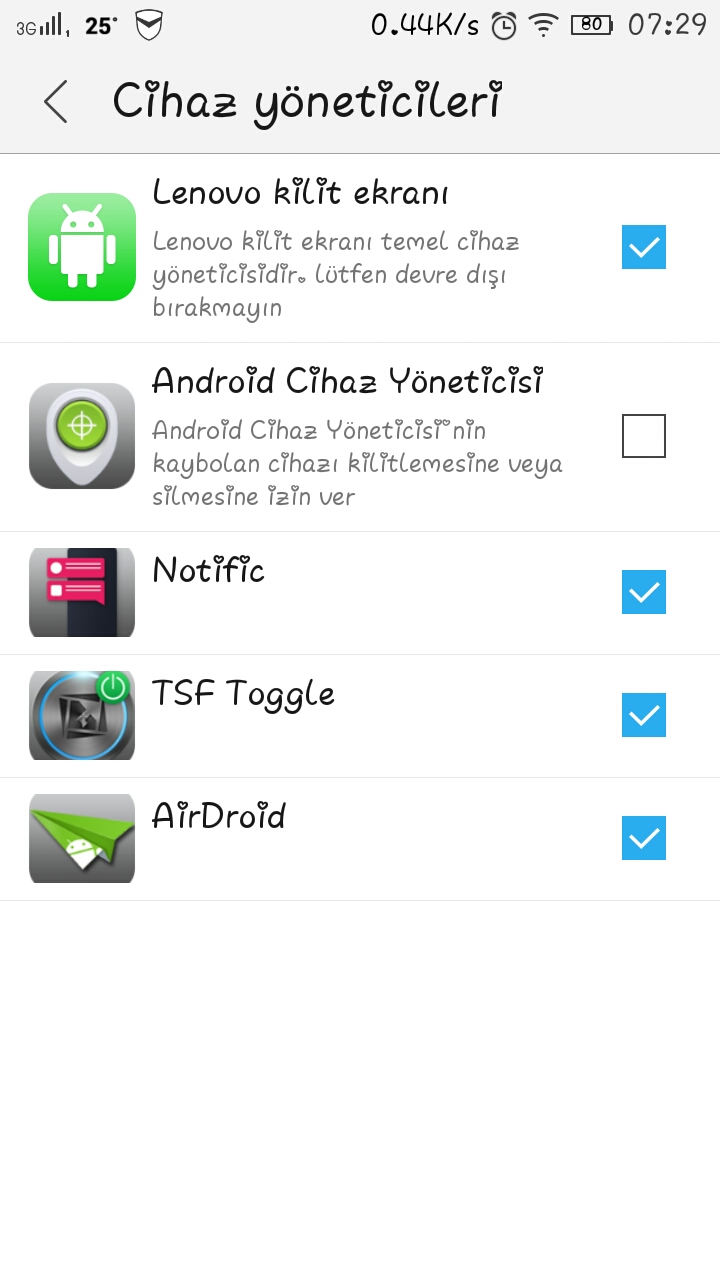Uncheck the Lenovo kilit ekranı checkbox
This screenshot has height=1280, width=720.
point(644,247)
